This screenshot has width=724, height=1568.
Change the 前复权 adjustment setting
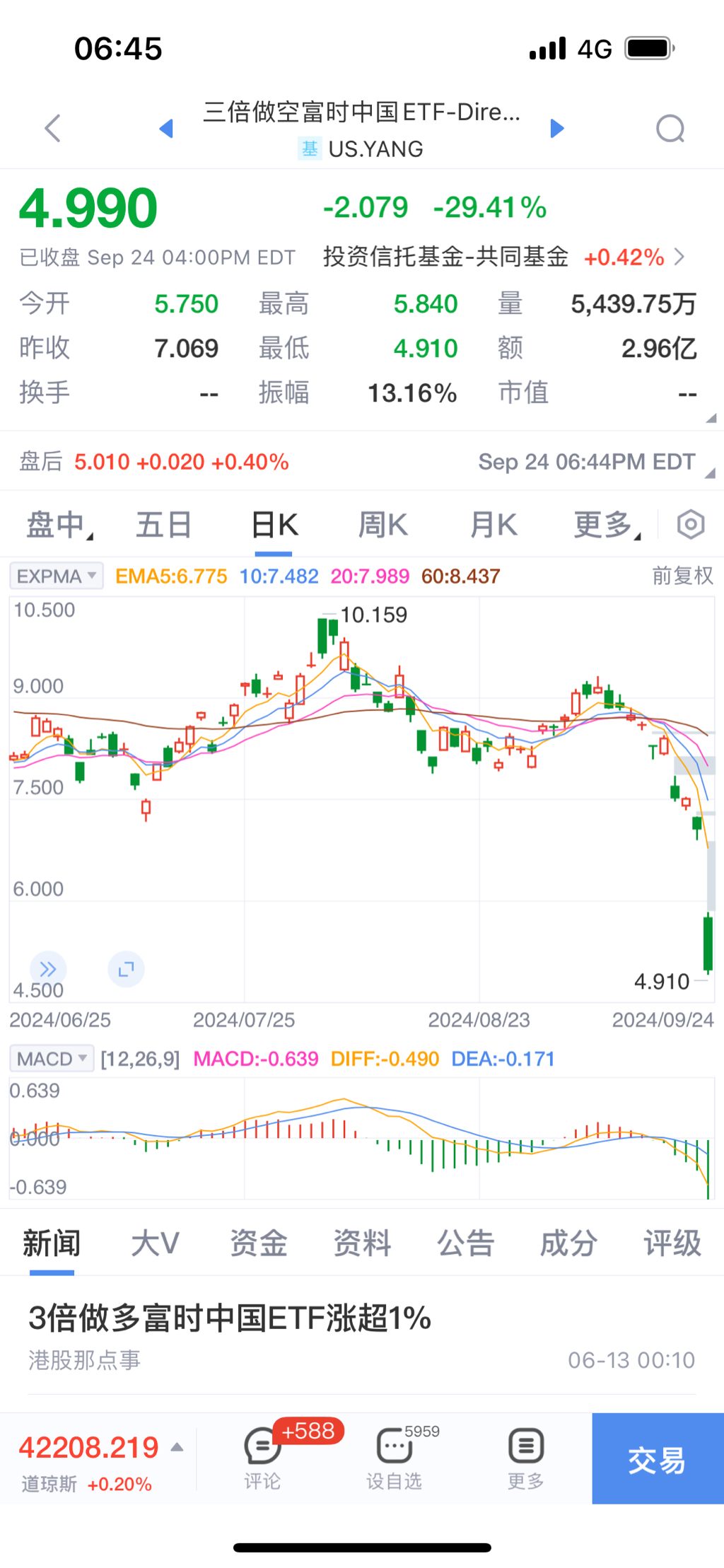pos(682,576)
